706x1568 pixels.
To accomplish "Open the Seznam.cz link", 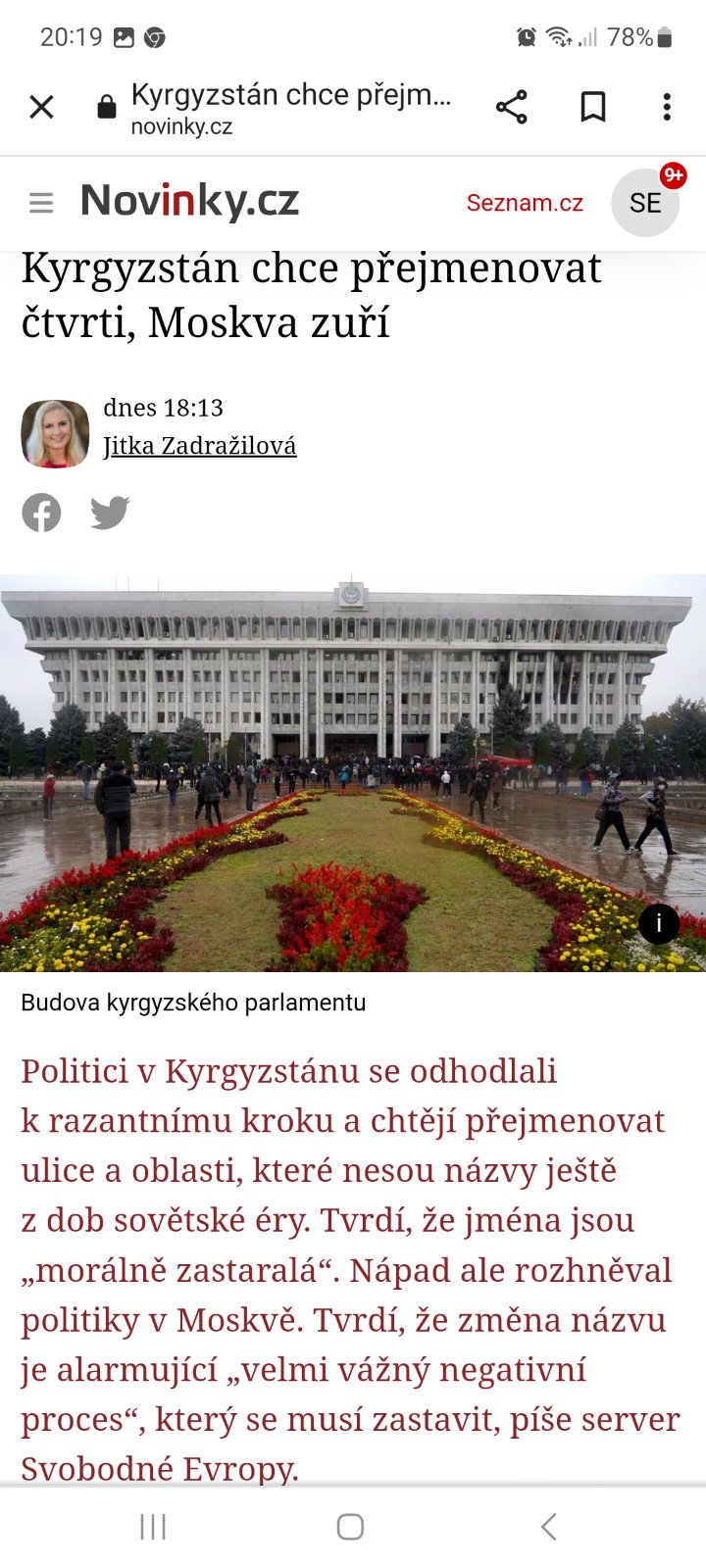I will 525,203.
